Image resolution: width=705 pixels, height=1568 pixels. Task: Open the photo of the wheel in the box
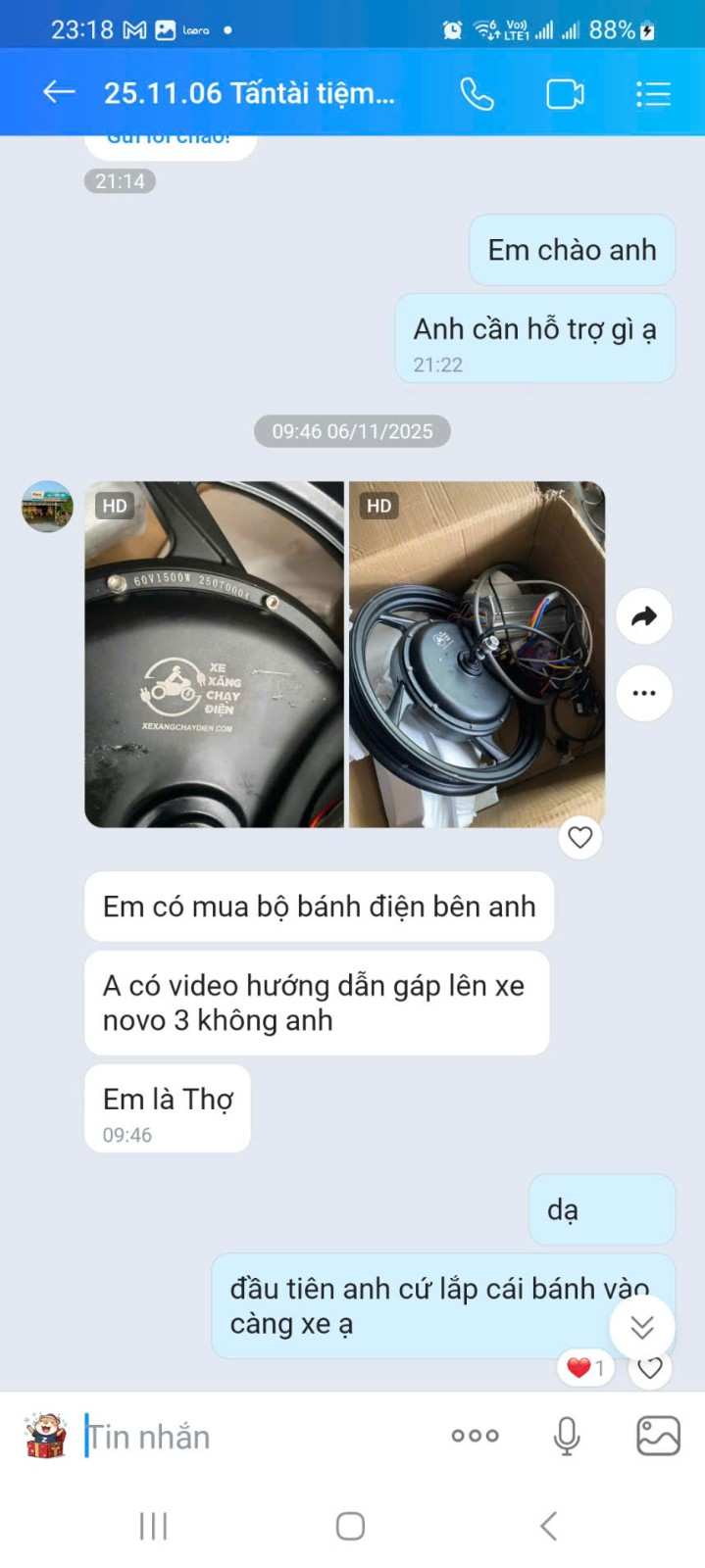coord(477,654)
